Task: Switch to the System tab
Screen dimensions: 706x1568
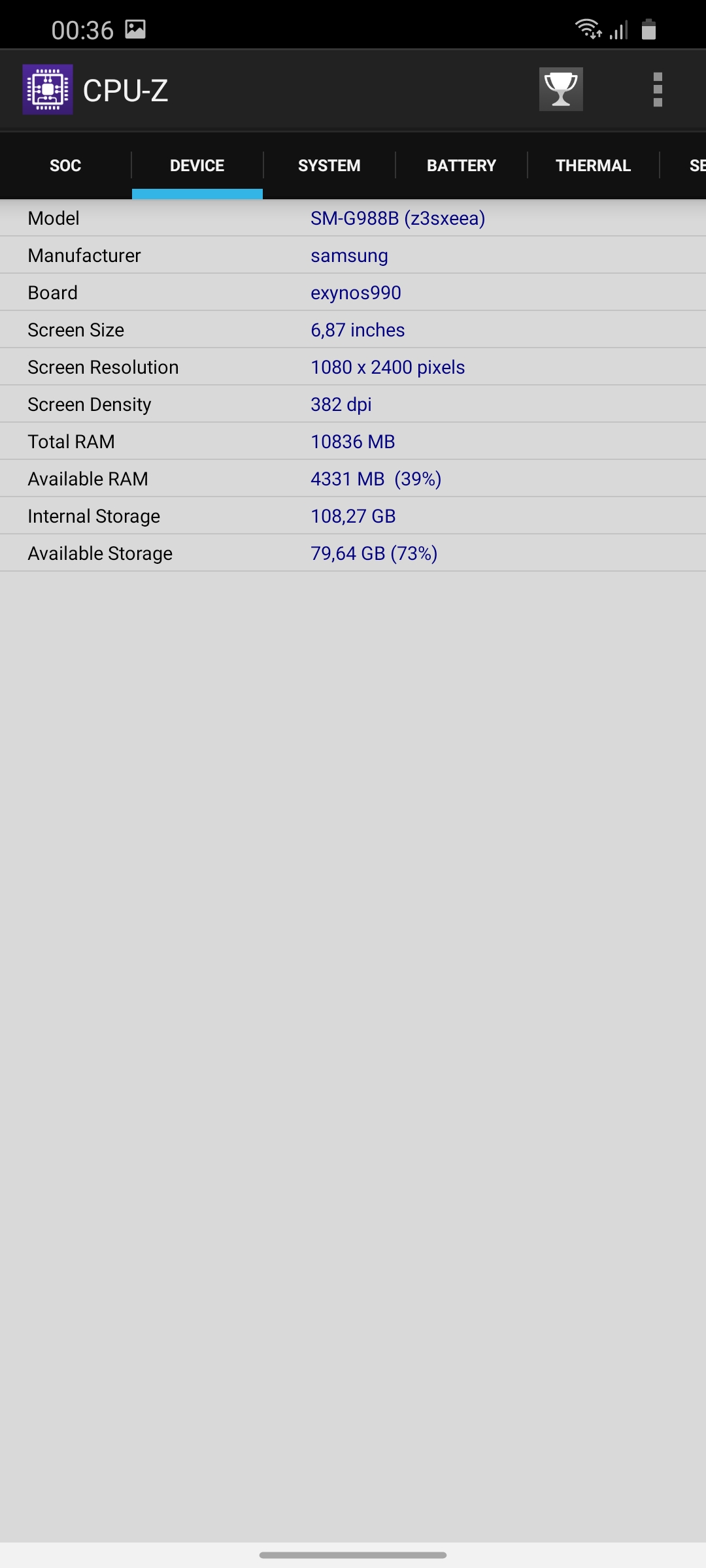Action: coord(329,165)
